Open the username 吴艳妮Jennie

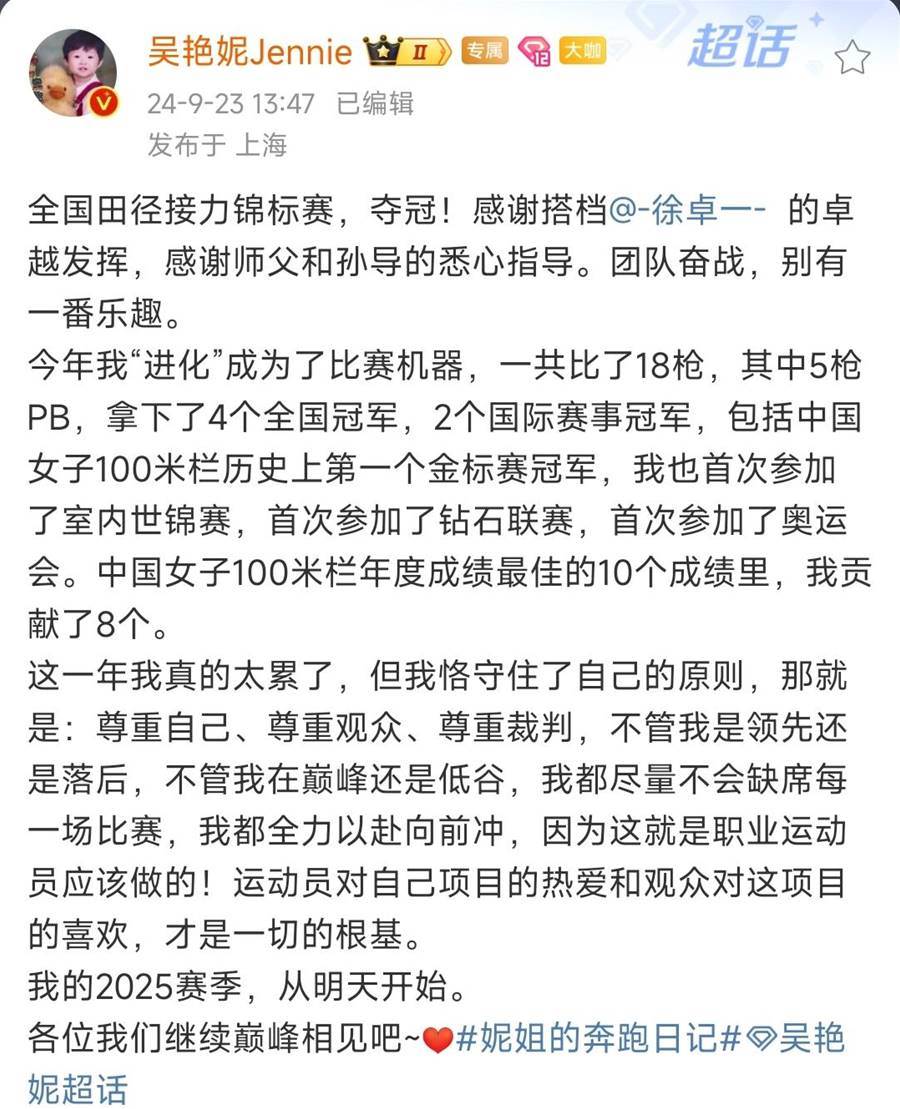pos(249,50)
